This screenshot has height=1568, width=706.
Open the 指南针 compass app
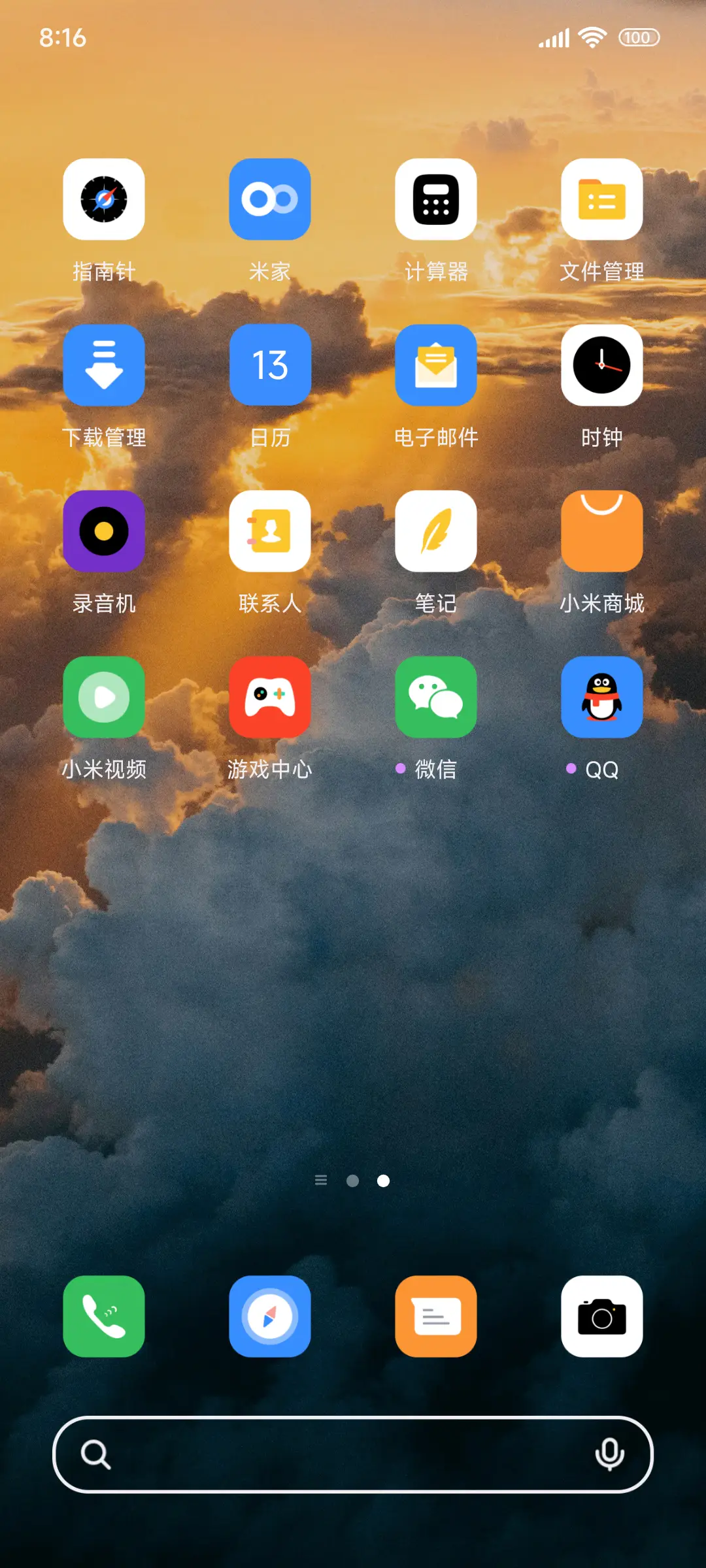tap(104, 199)
